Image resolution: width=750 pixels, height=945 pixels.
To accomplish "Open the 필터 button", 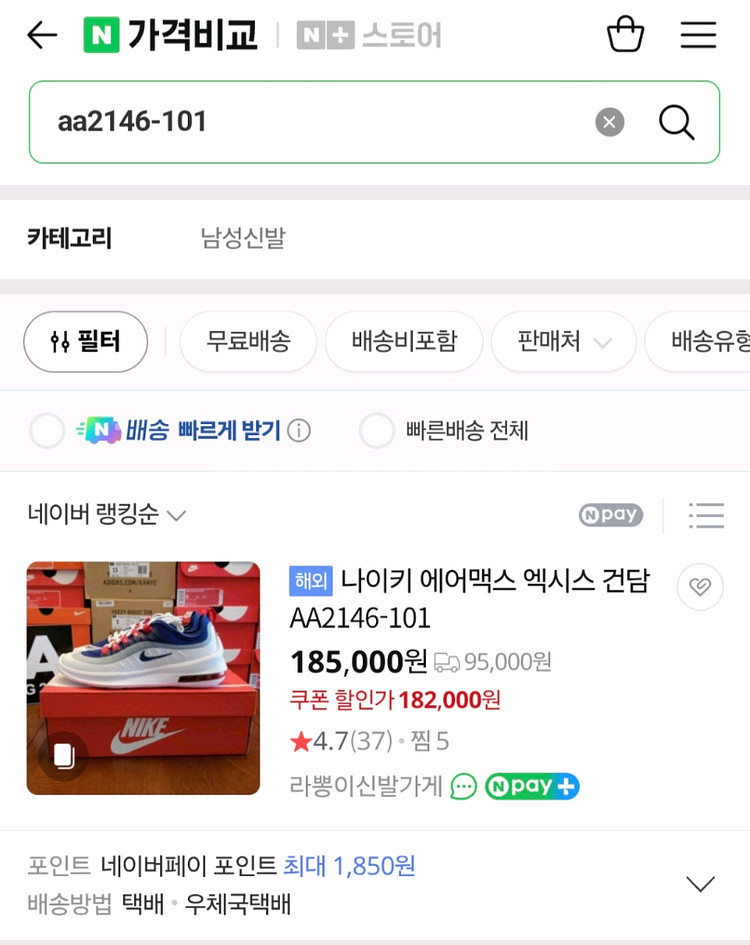I will (85, 342).
